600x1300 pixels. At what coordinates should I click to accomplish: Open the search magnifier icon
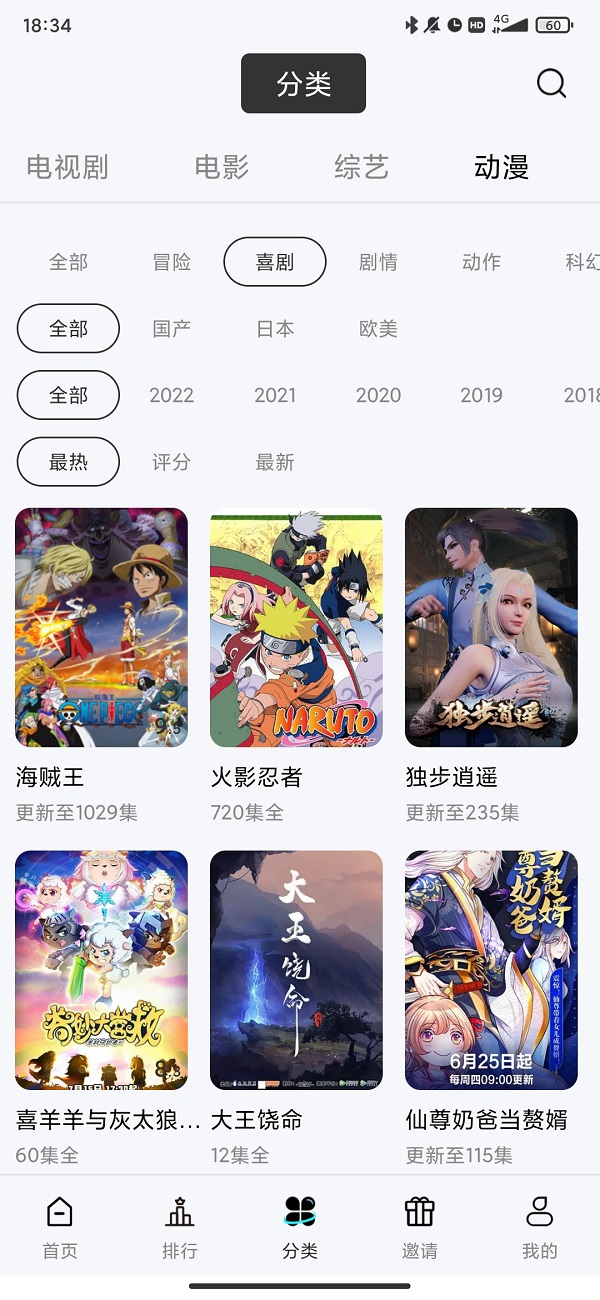pyautogui.click(x=551, y=83)
